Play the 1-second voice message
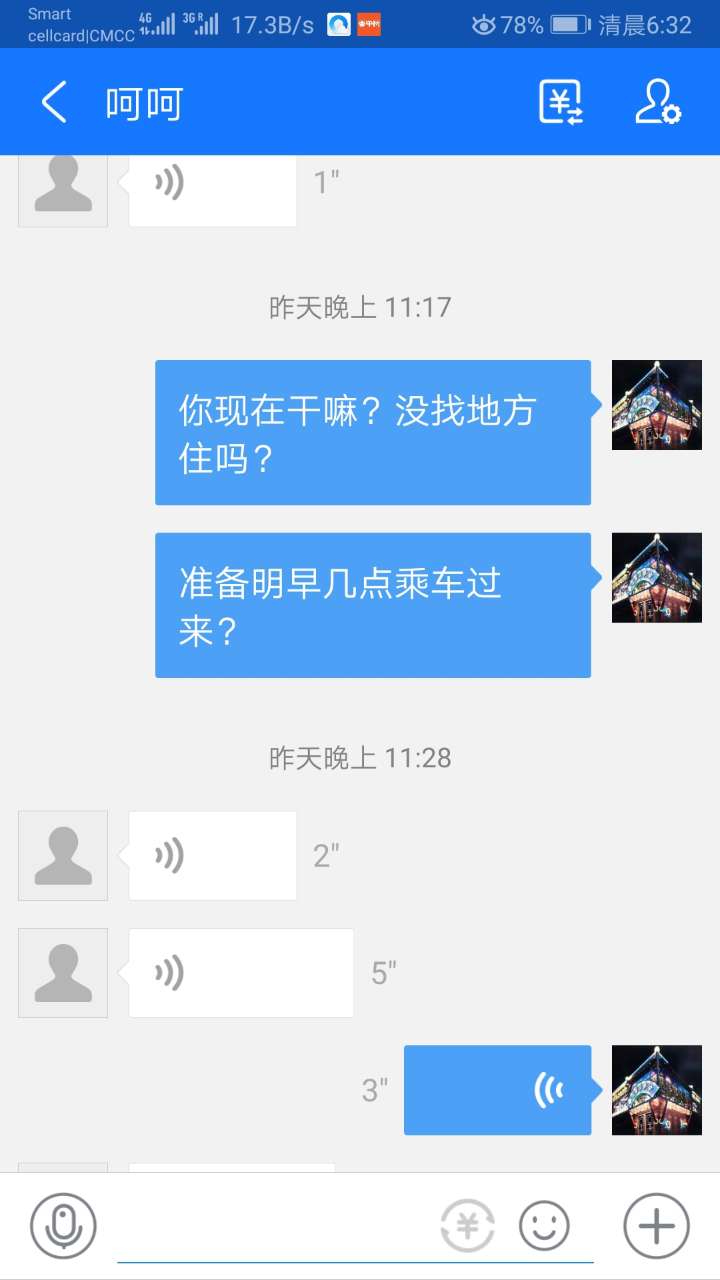 click(212, 188)
